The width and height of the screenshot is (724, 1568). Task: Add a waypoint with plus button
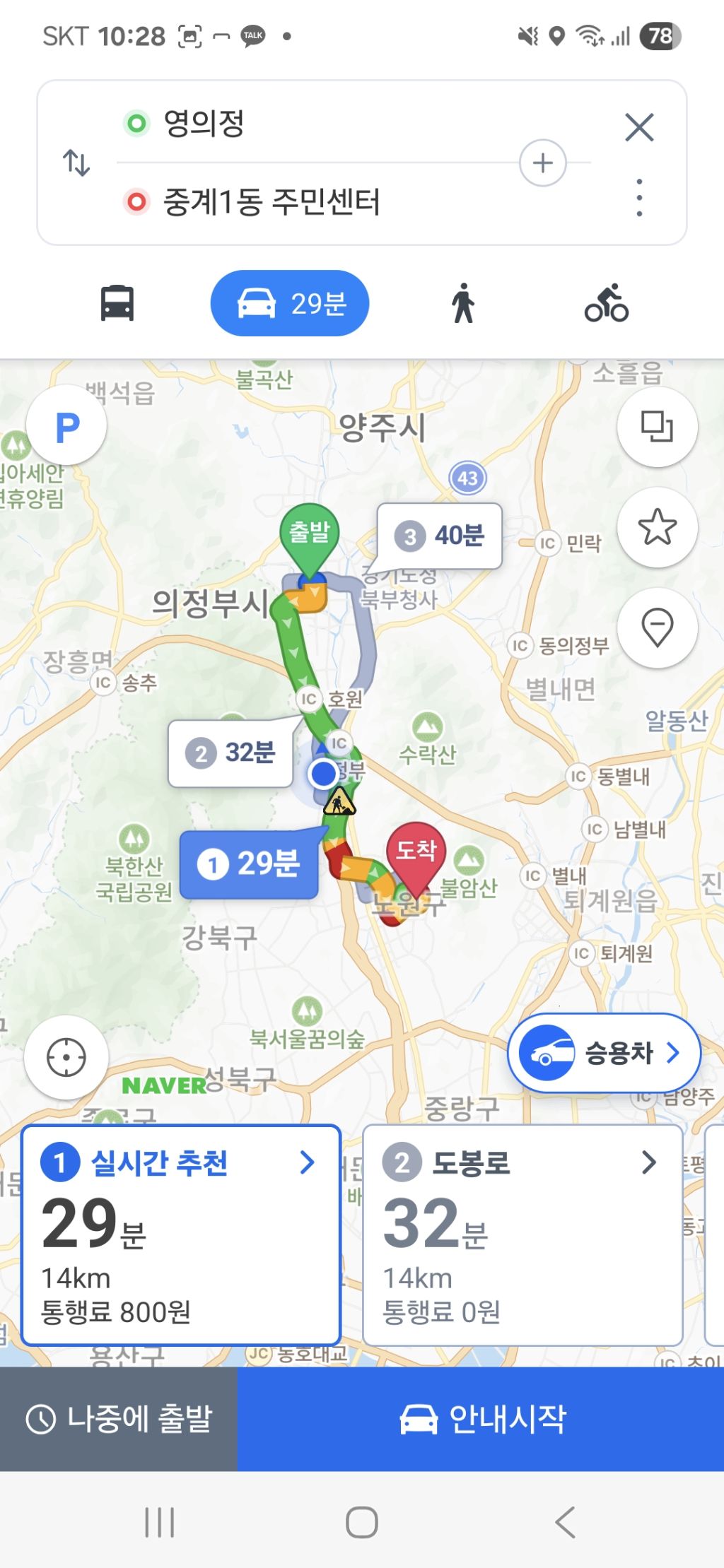click(542, 163)
